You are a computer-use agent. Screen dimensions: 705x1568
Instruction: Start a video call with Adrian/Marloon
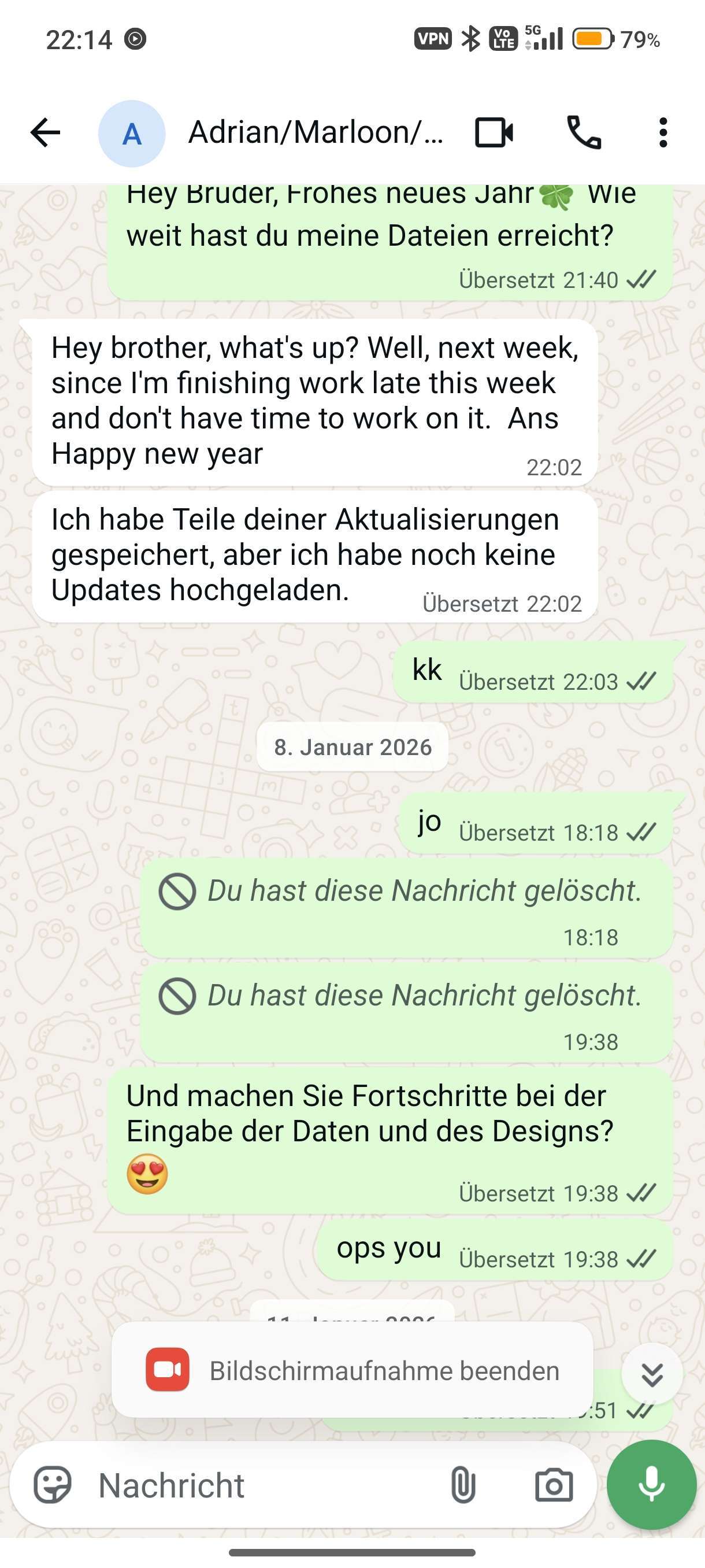493,133
